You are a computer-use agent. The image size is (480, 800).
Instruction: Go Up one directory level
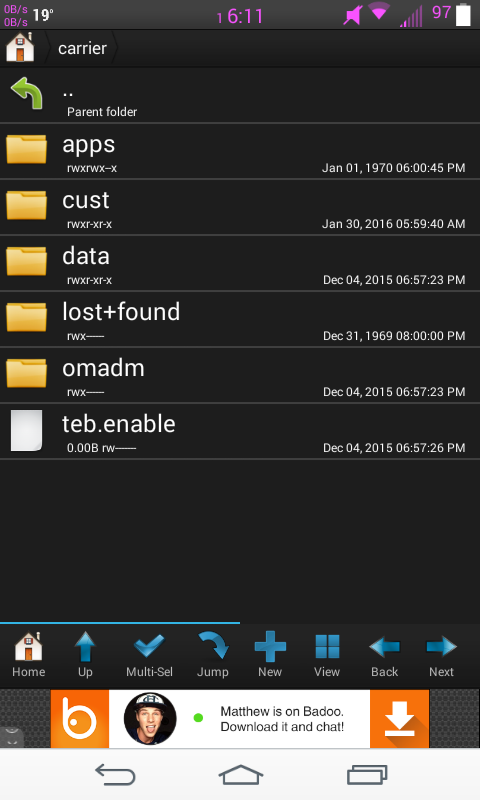point(85,655)
